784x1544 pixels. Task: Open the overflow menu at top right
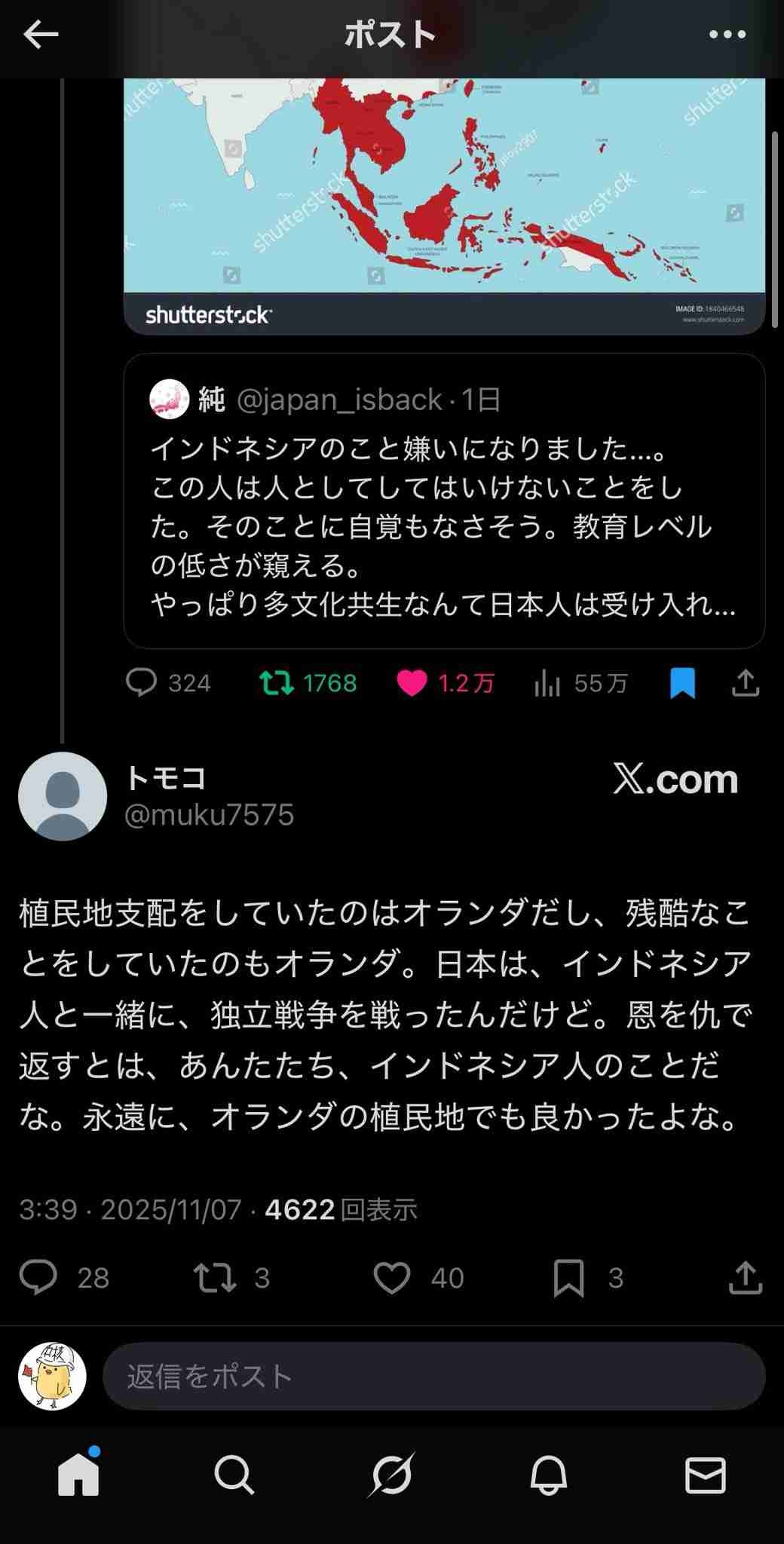pos(727,35)
